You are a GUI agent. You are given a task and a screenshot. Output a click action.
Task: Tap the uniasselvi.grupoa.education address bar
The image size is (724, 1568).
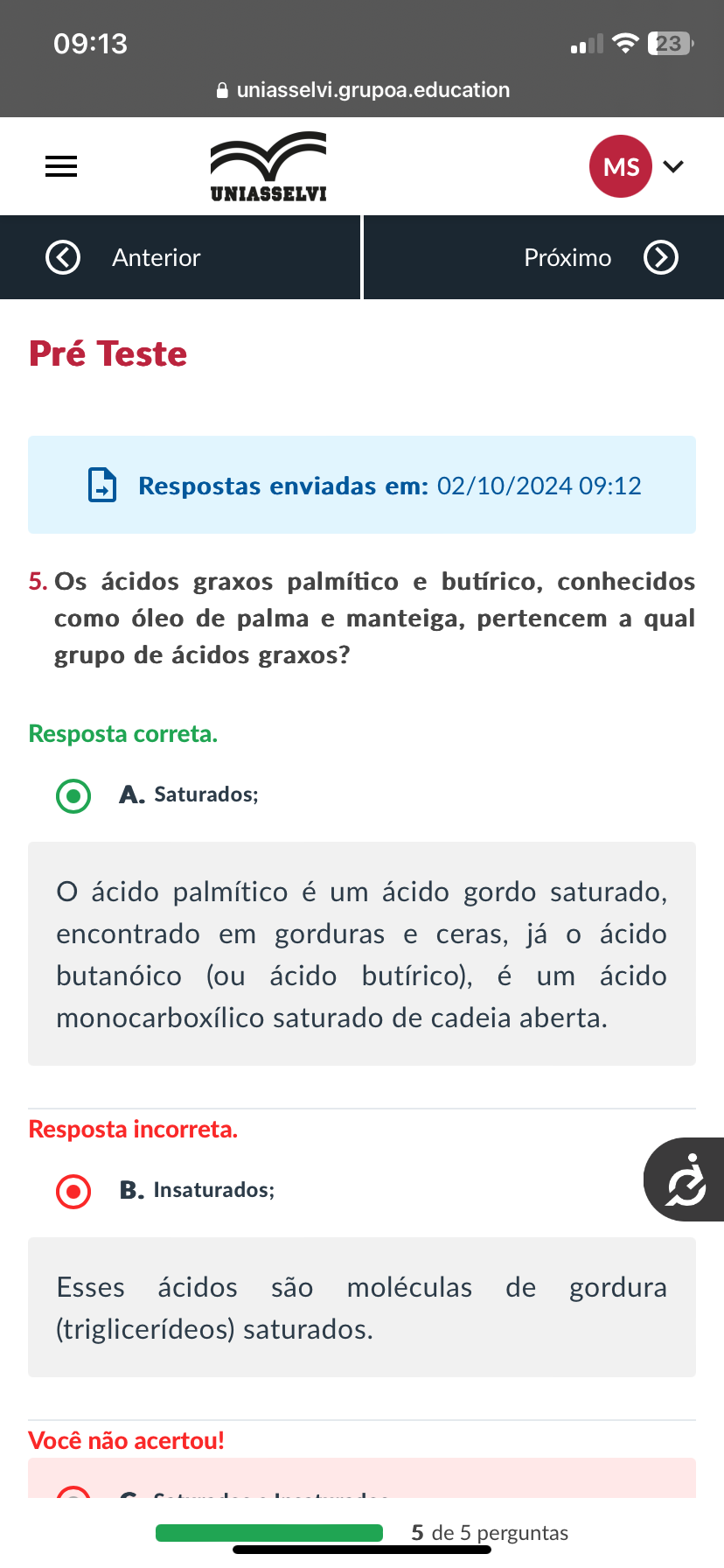pyautogui.click(x=362, y=90)
